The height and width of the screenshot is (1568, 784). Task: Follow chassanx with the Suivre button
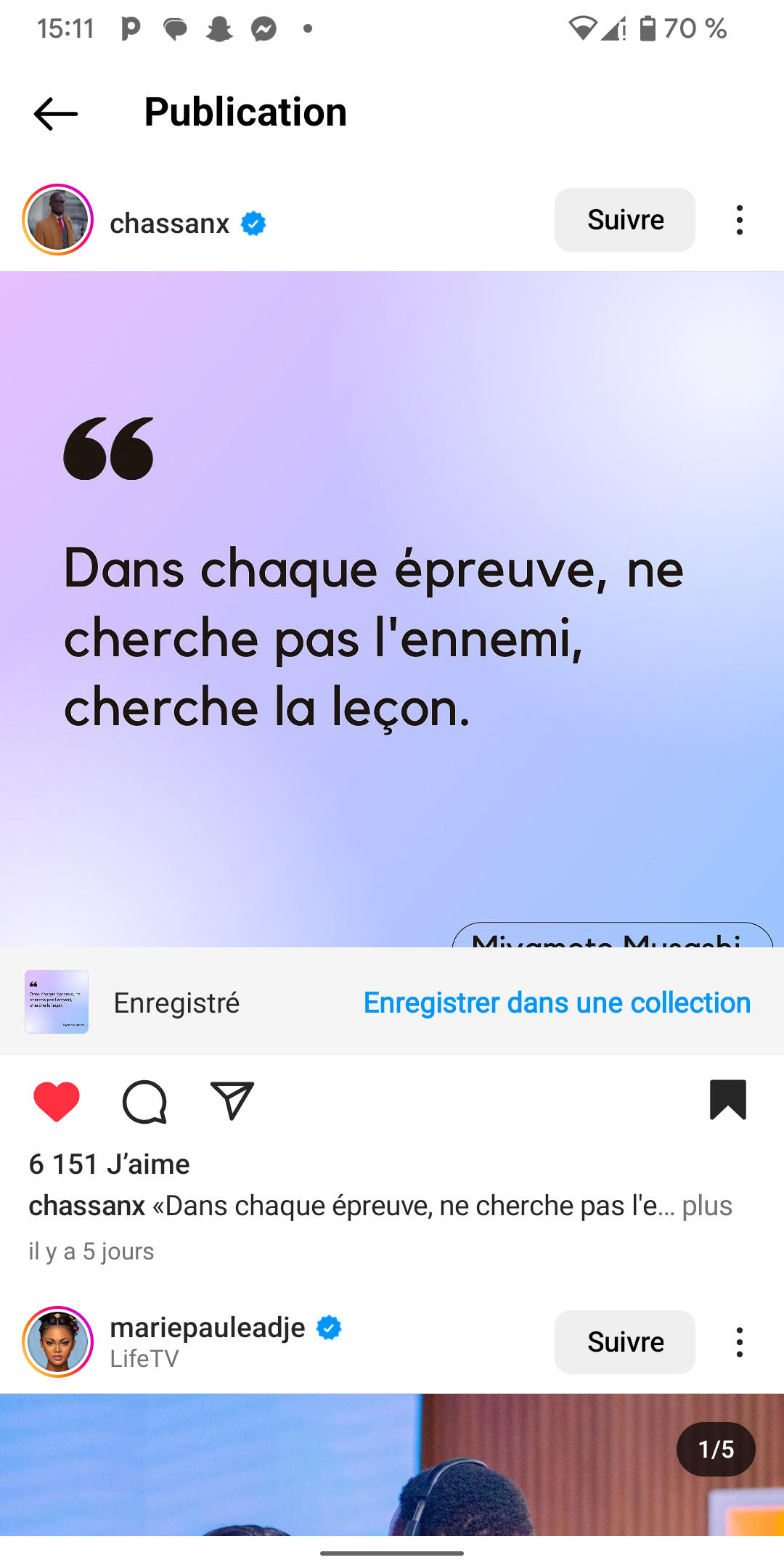pyautogui.click(x=624, y=220)
